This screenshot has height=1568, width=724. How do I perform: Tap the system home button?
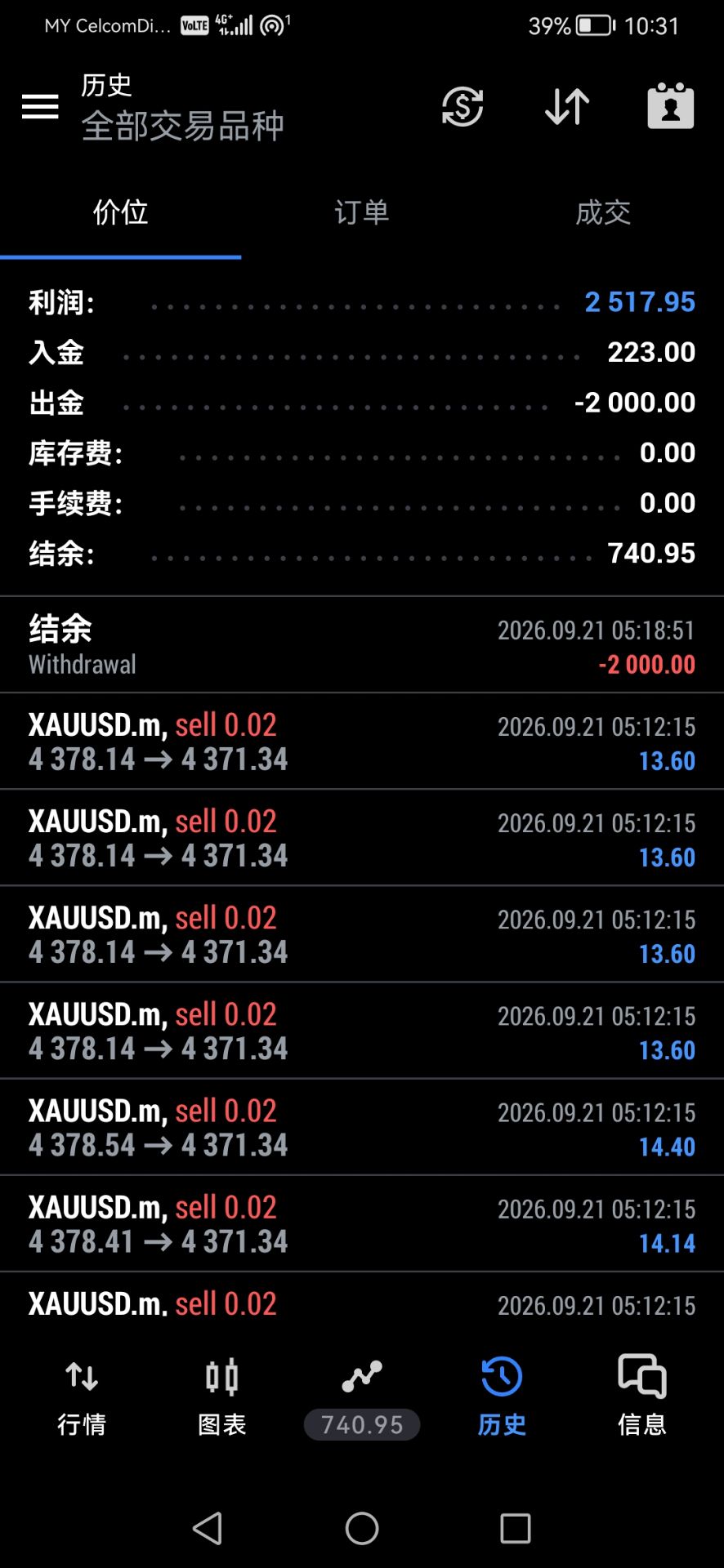click(362, 1528)
